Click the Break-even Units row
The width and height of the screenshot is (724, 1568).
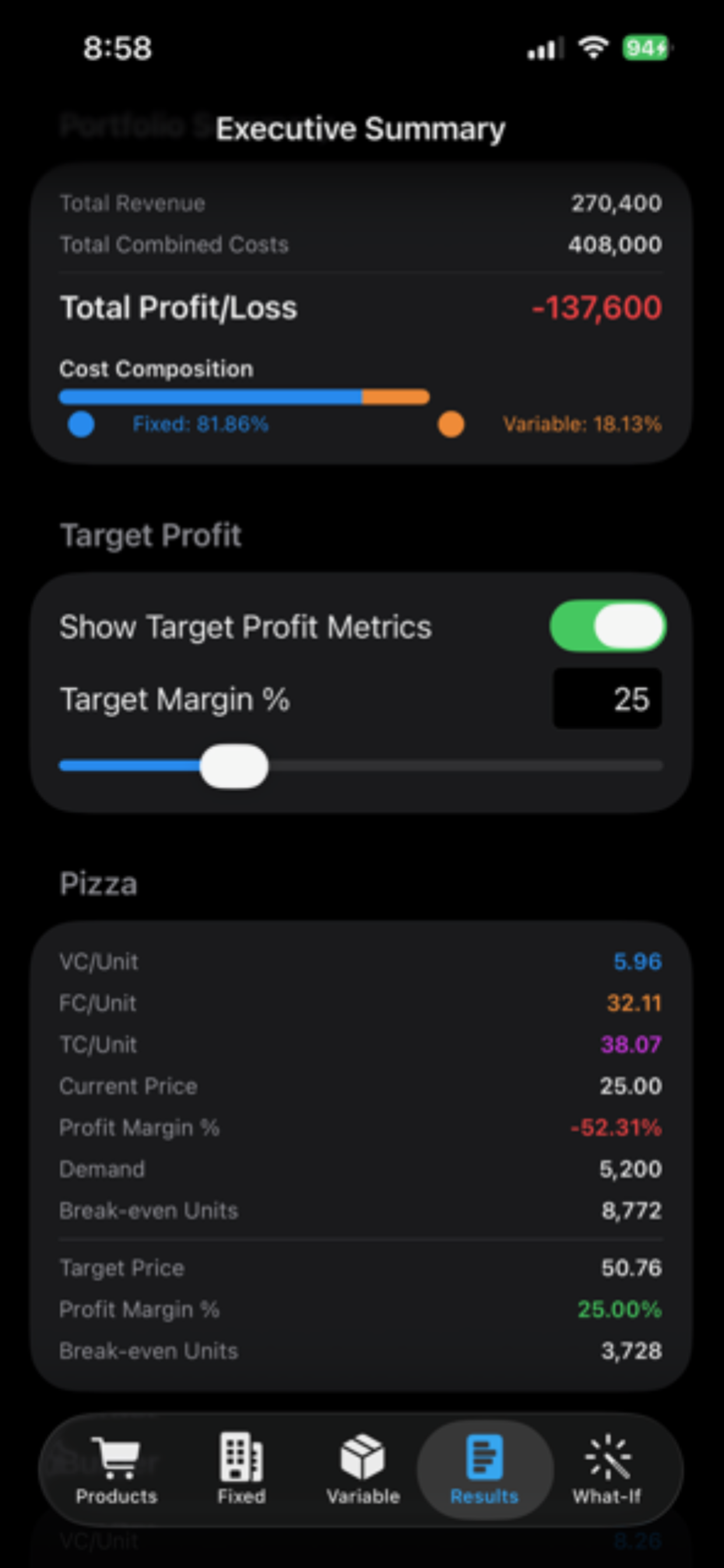coord(361,1210)
